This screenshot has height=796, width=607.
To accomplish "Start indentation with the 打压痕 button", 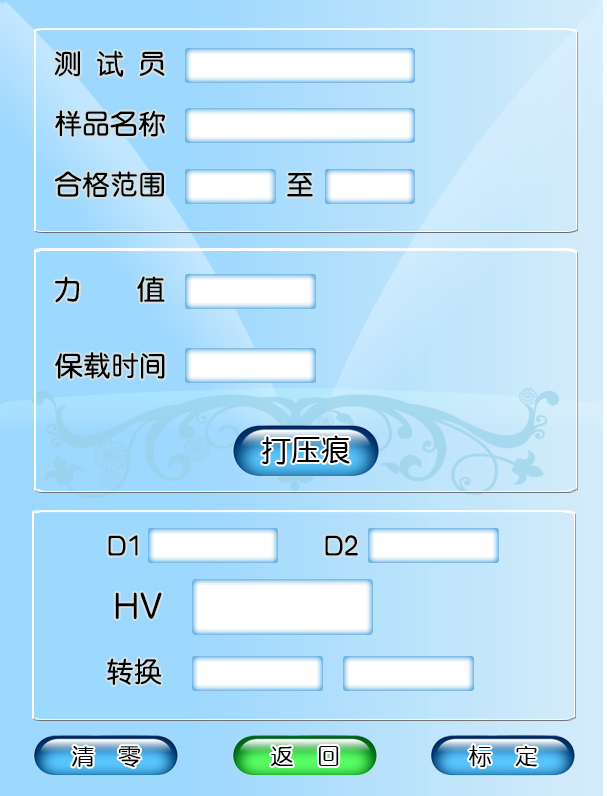I will (x=305, y=451).
